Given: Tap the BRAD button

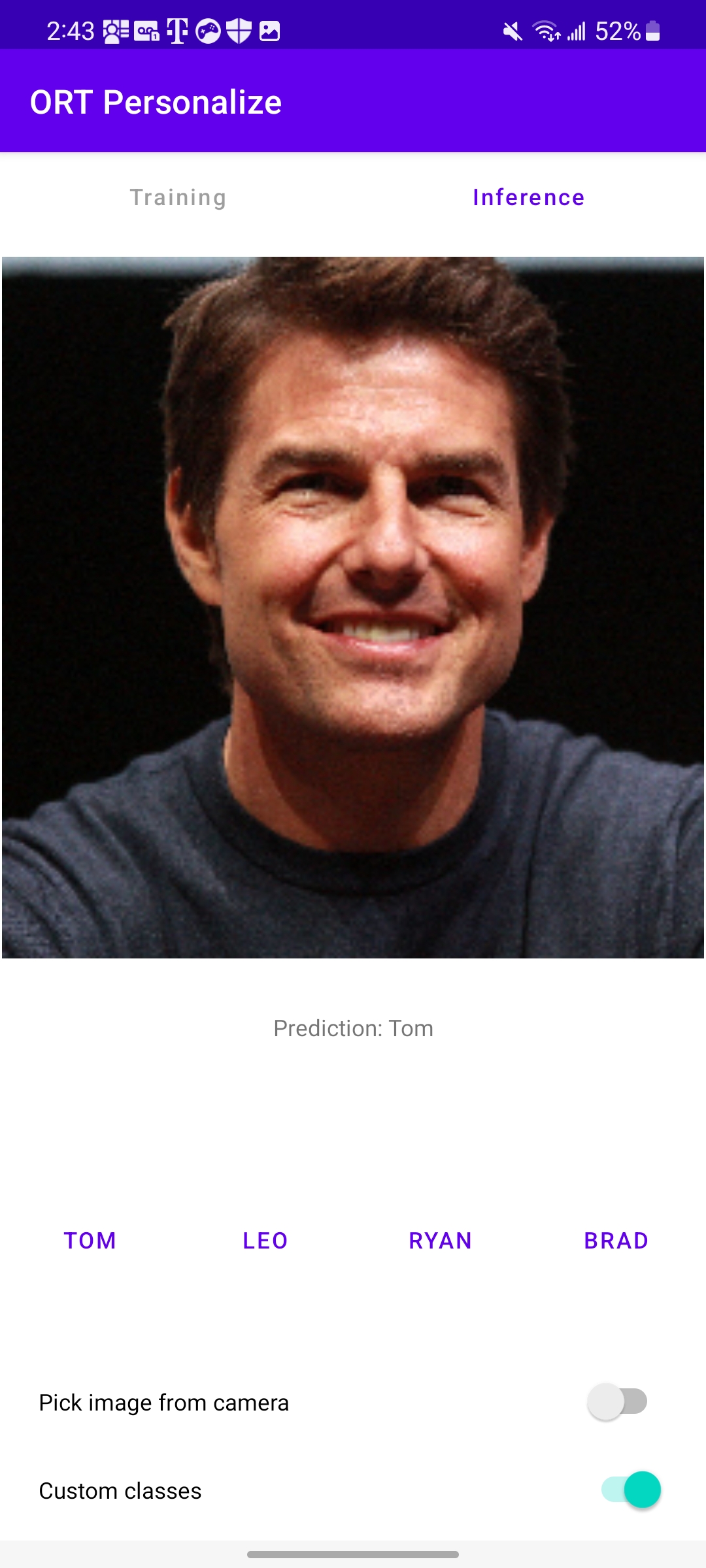Looking at the screenshot, I should click(616, 1240).
